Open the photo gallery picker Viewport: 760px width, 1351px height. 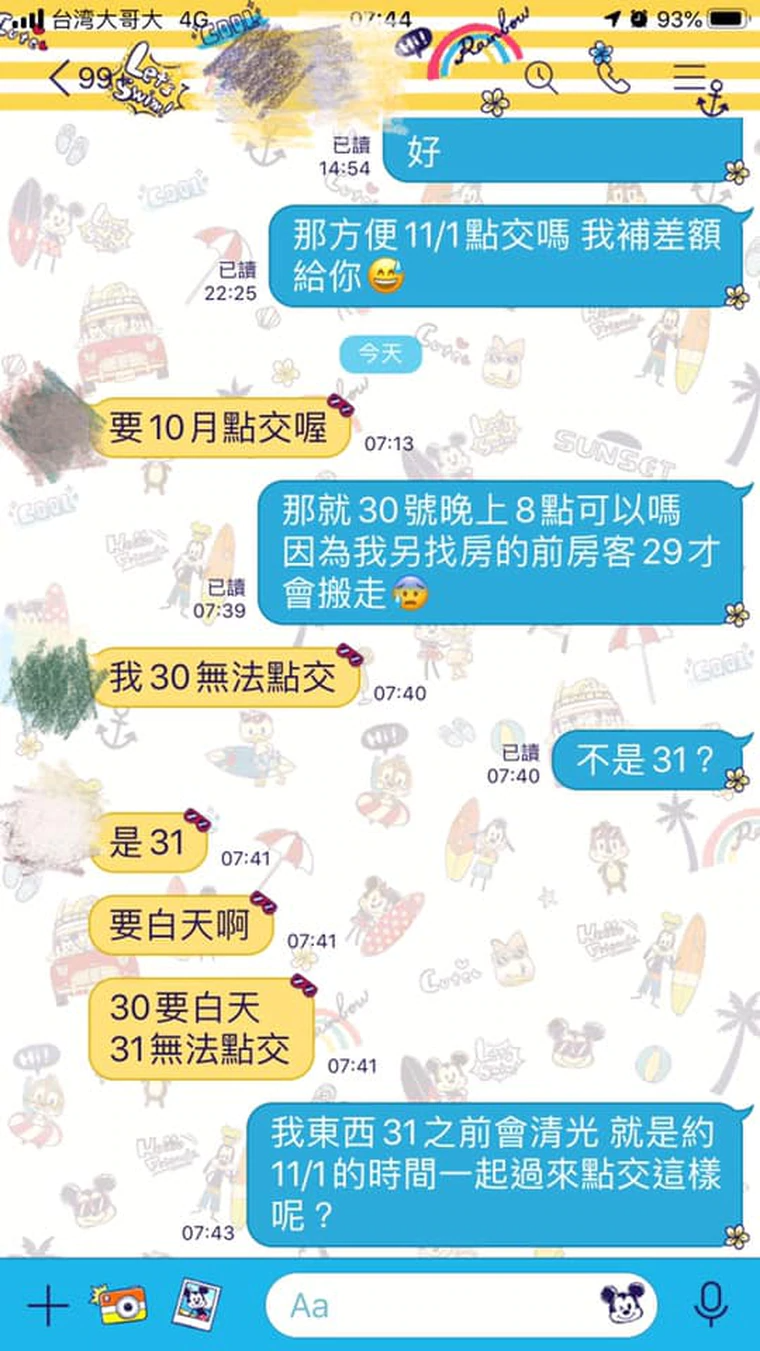pyautogui.click(x=196, y=1305)
